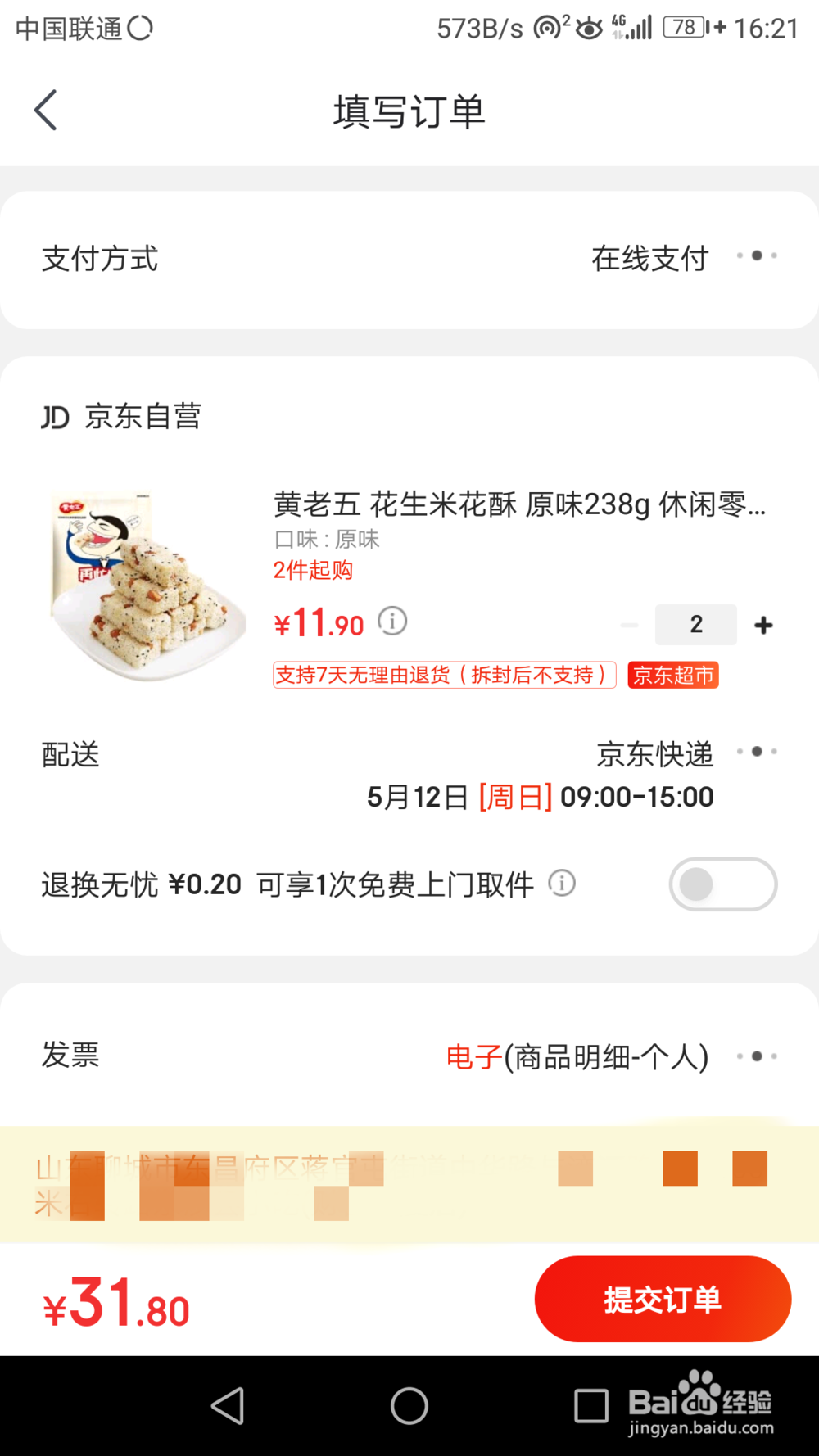Tap the system home button

pos(409,1406)
